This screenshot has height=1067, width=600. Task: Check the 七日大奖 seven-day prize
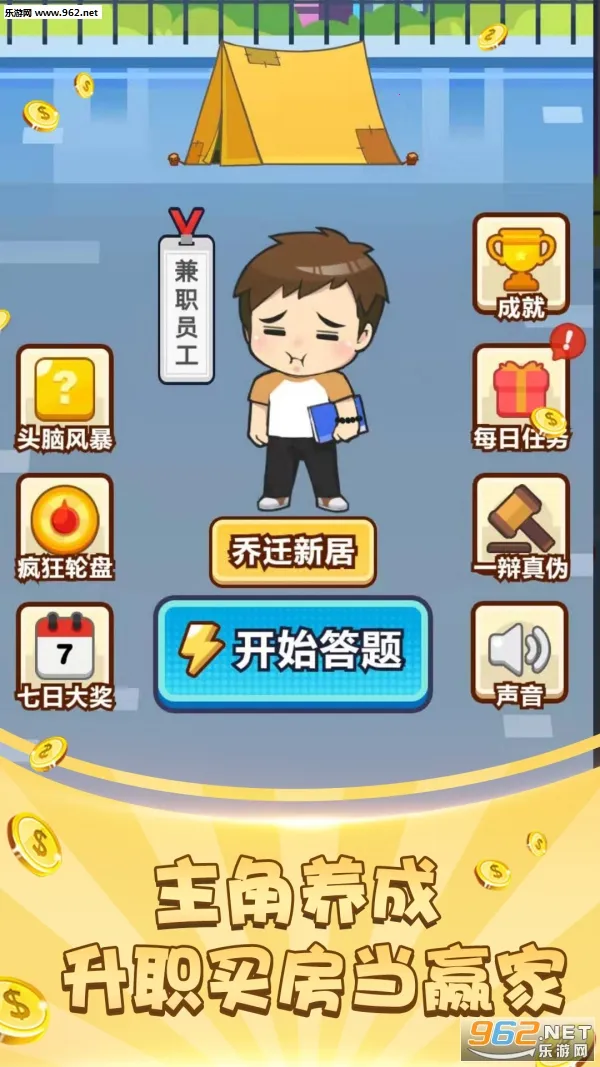65,655
